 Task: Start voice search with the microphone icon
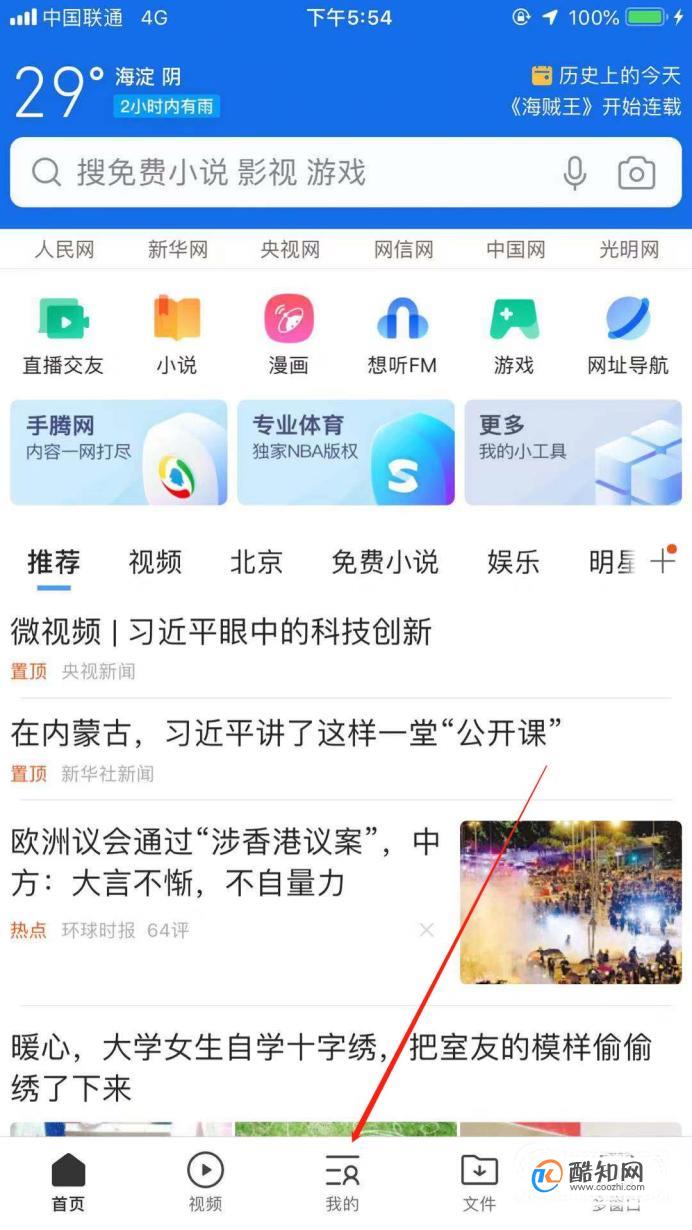[574, 173]
